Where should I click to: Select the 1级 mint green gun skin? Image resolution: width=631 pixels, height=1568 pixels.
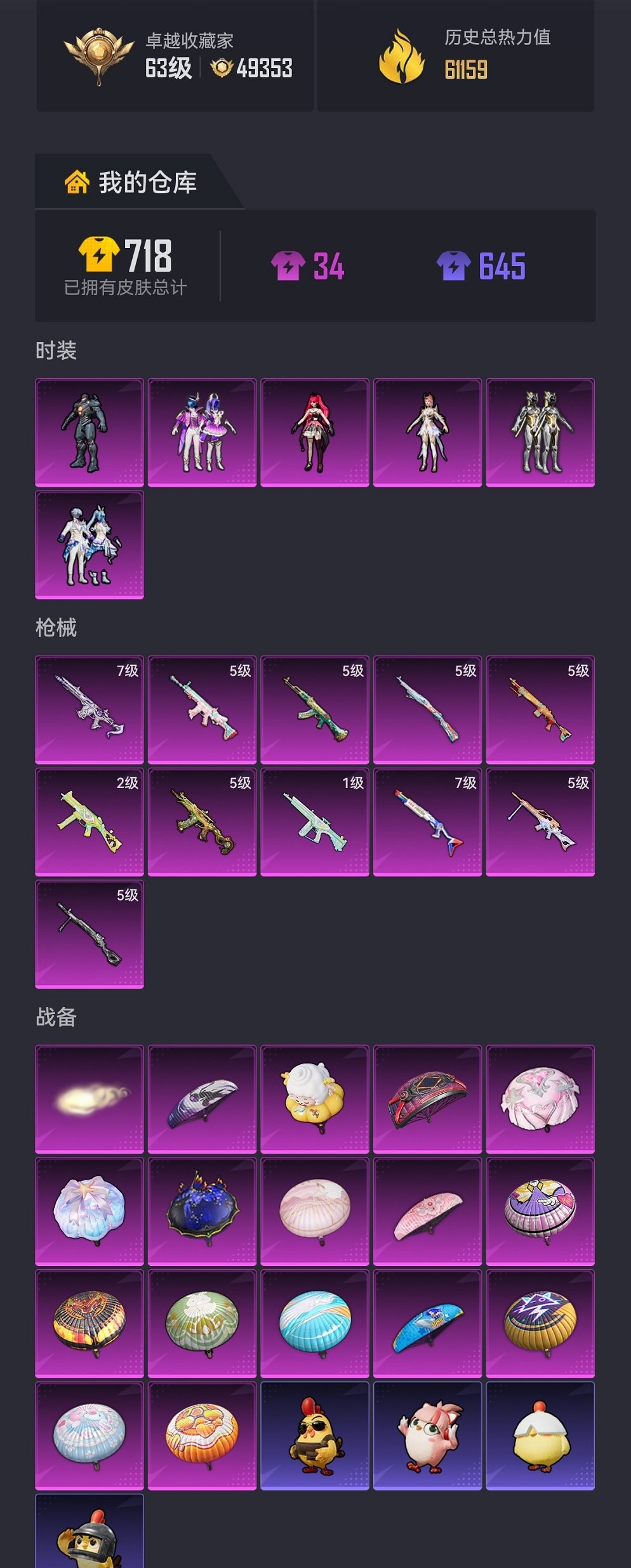click(315, 822)
